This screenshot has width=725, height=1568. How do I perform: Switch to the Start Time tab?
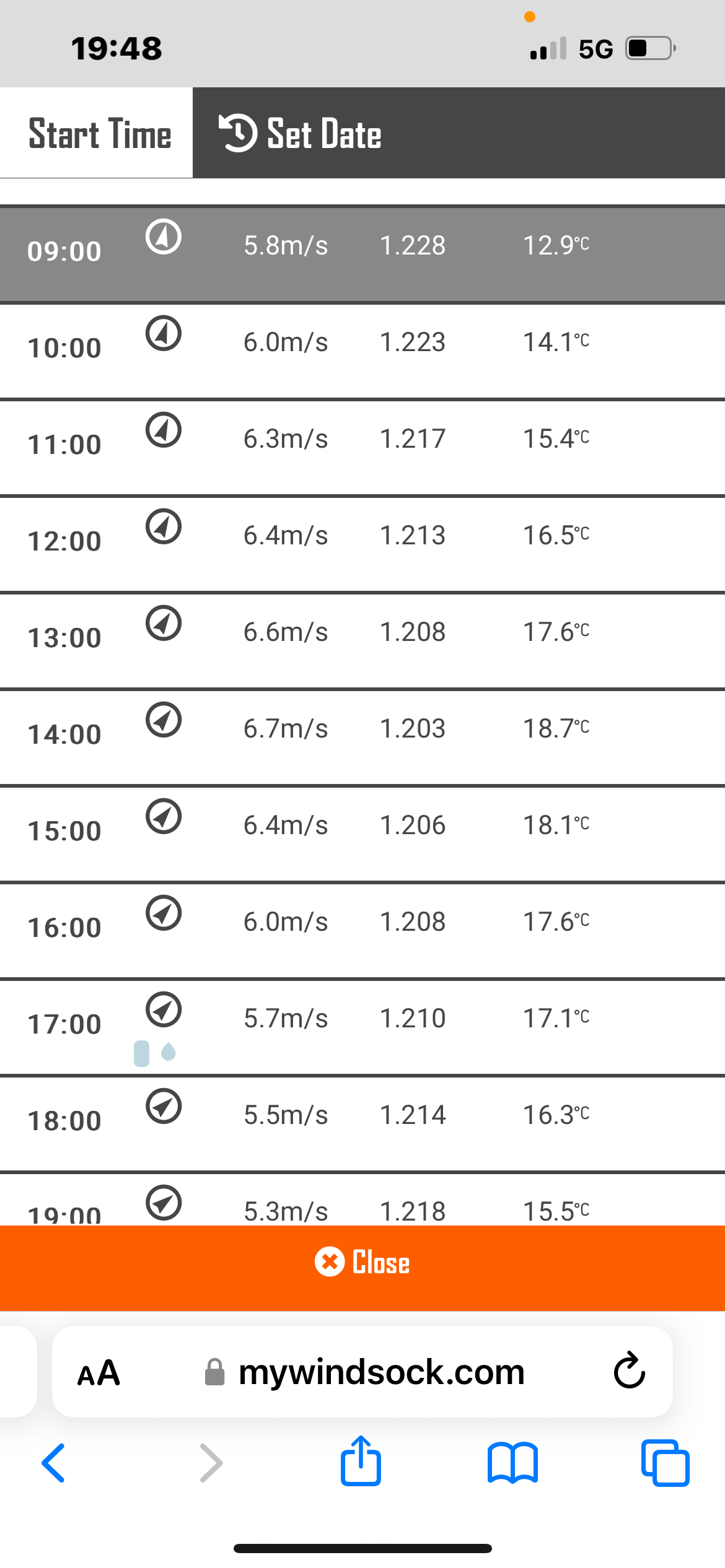[99, 133]
